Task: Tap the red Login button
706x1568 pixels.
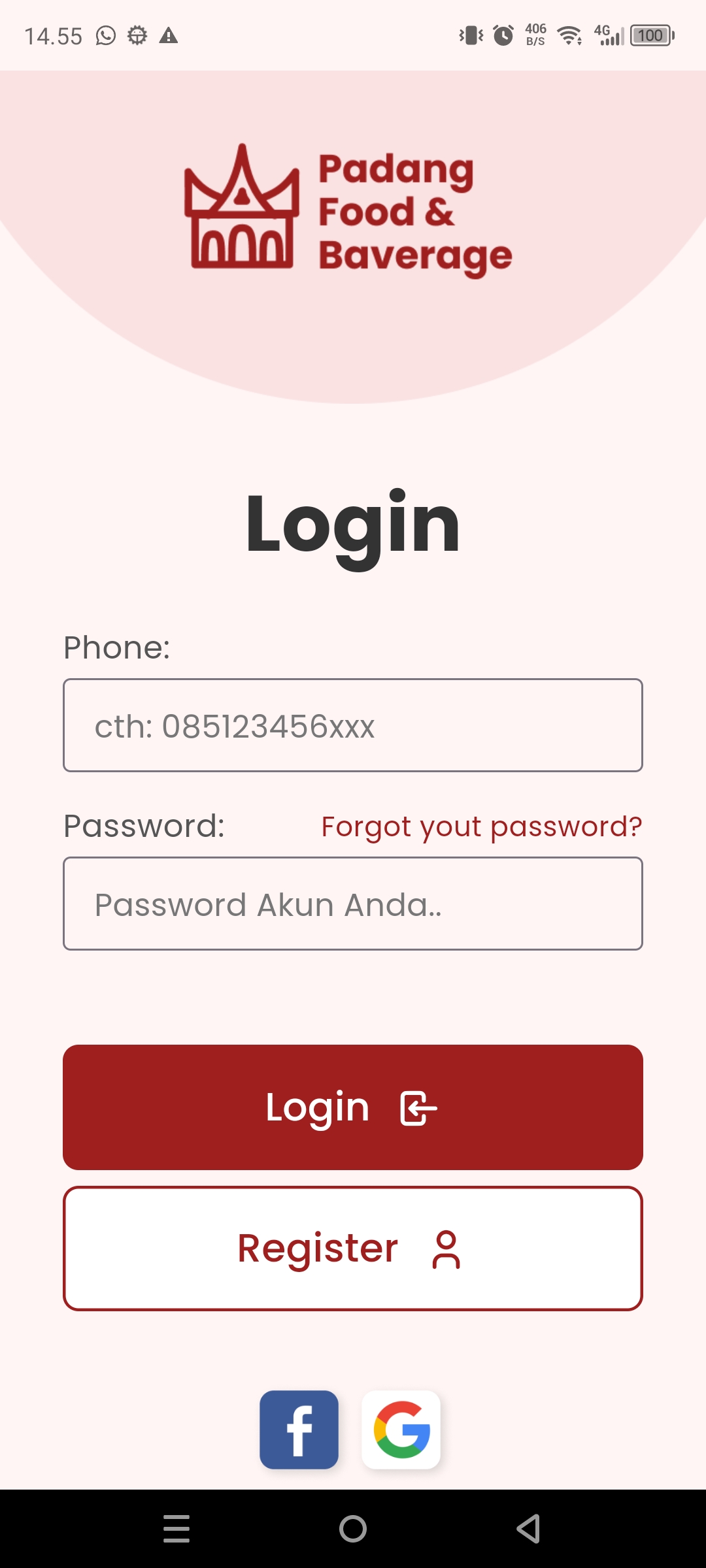Action: [353, 1107]
